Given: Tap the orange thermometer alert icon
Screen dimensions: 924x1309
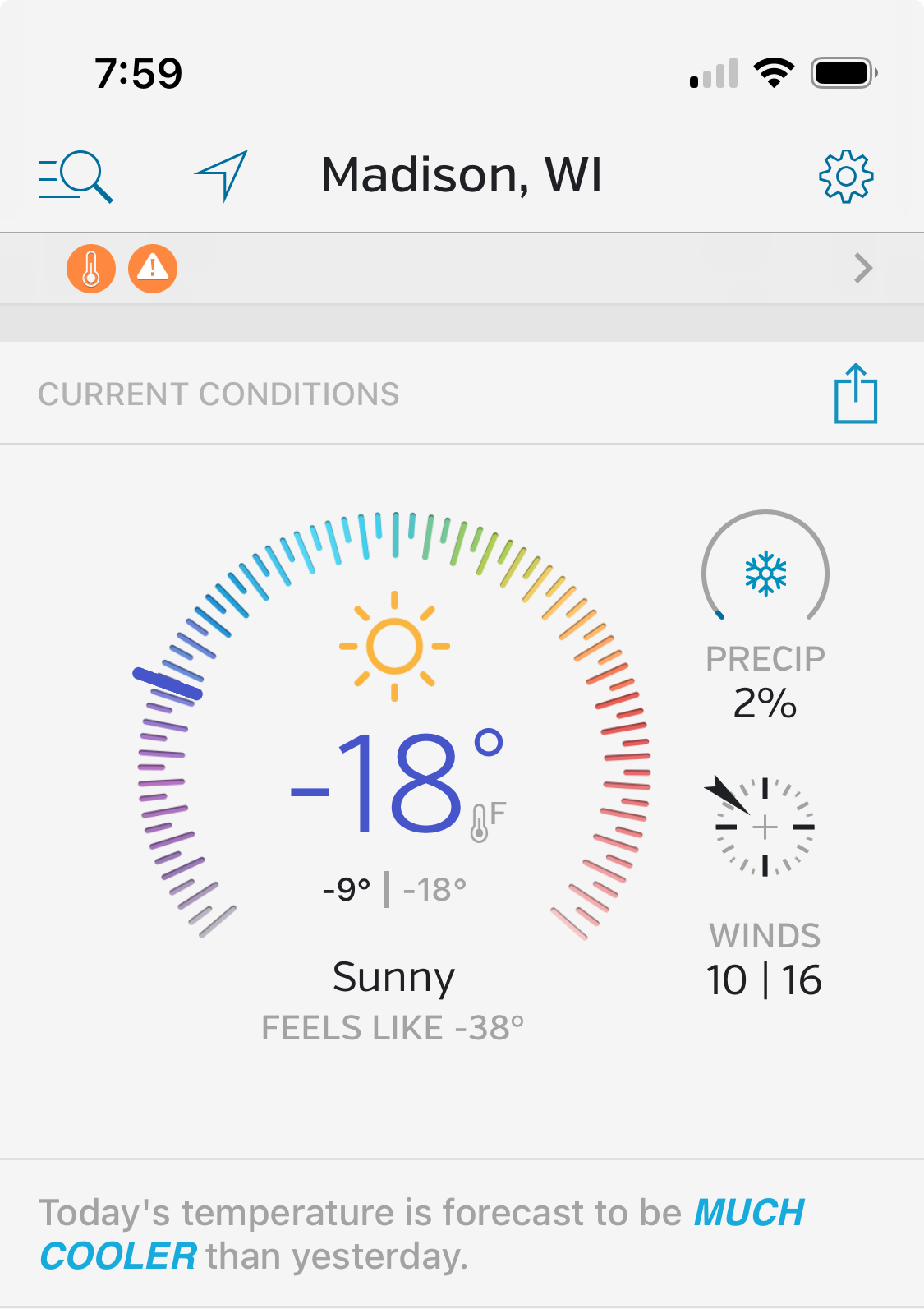Looking at the screenshot, I should tap(92, 268).
